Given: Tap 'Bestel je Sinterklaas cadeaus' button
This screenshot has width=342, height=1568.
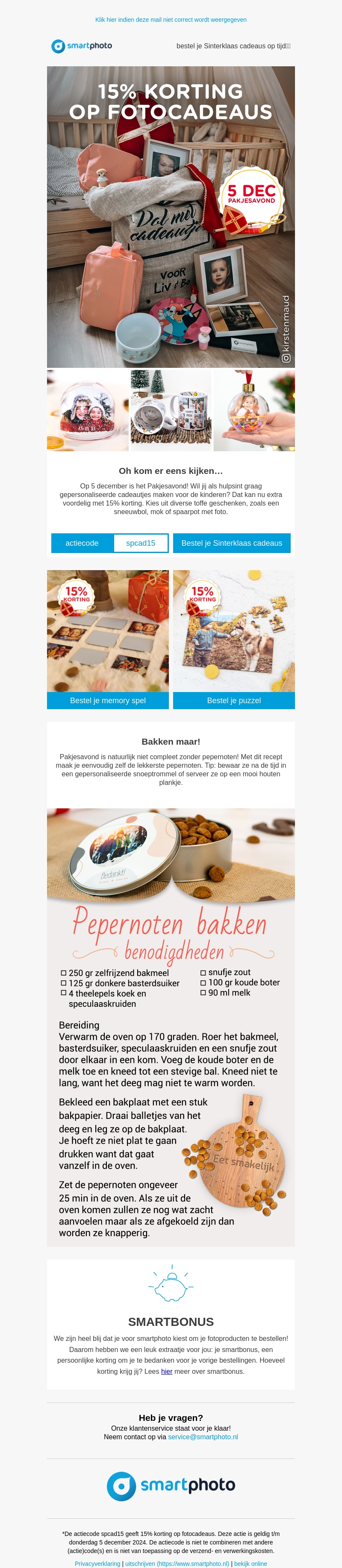Looking at the screenshot, I should 231,543.
